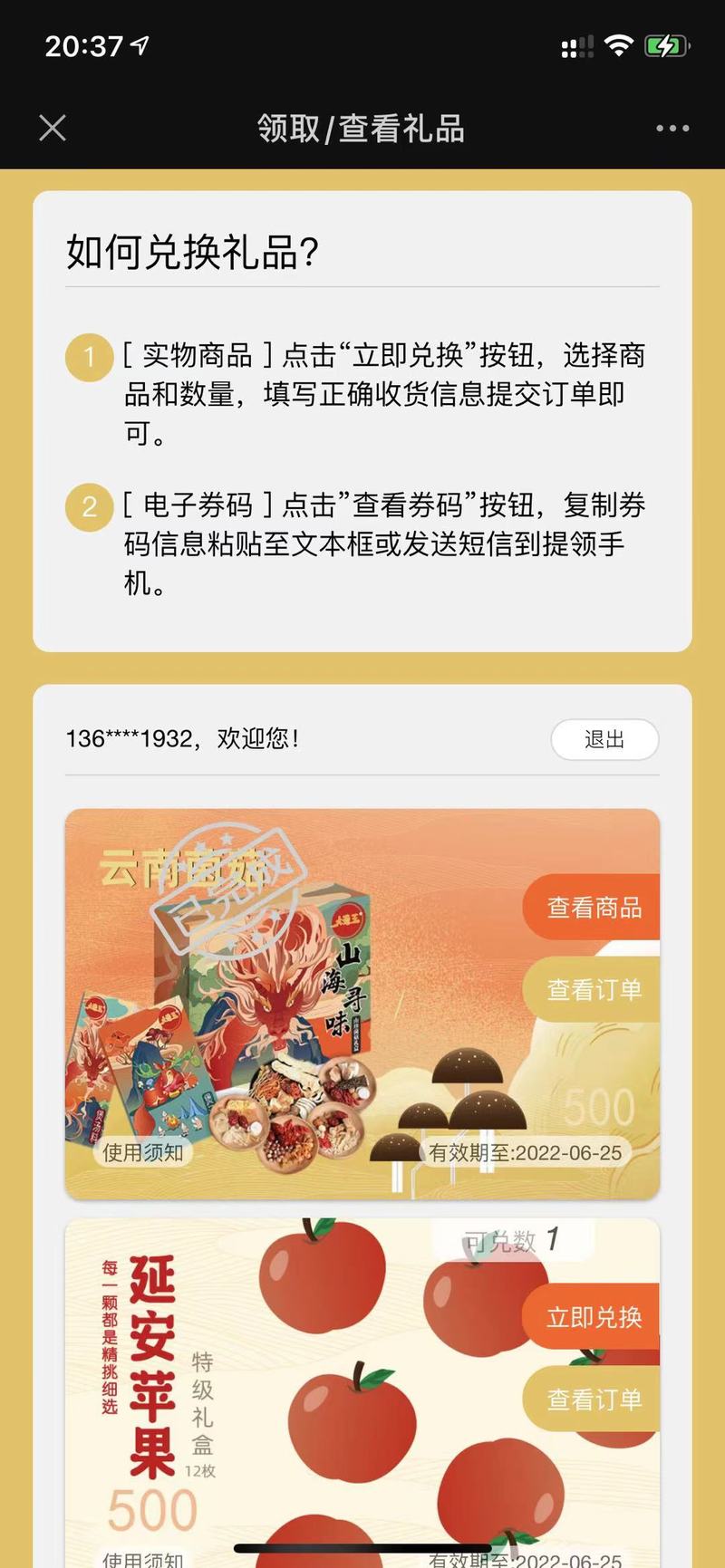The width and height of the screenshot is (725, 1568).
Task: Read 使用须知 on the 云南菌菇 card
Action: click(x=142, y=1152)
